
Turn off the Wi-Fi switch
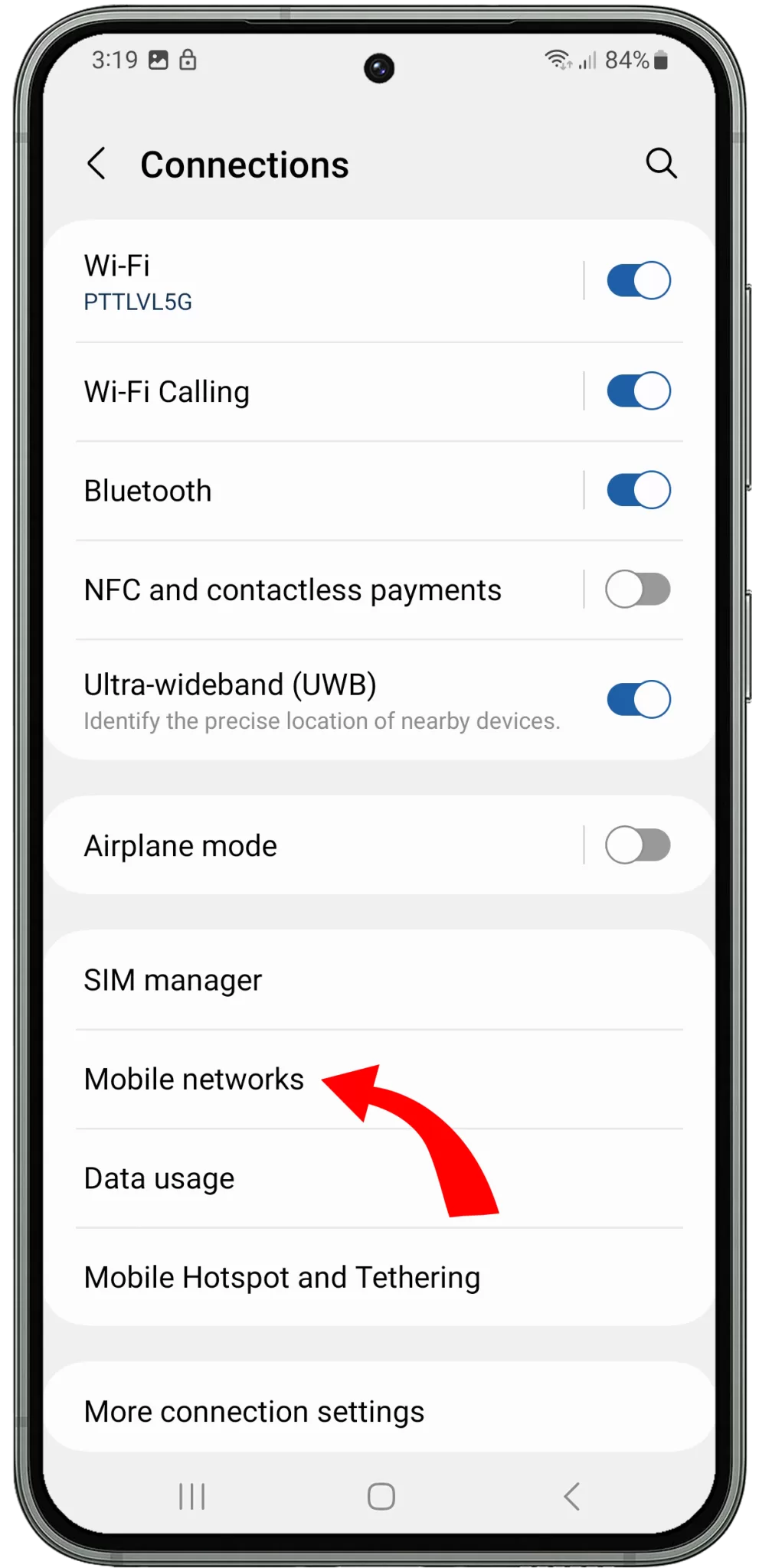tap(638, 280)
